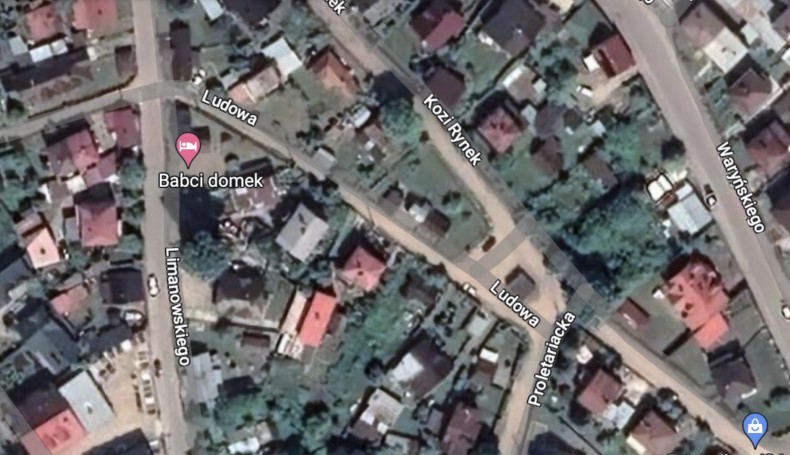790x455 pixels.
Task: Tap the blue shopping bag marker
Action: pos(755,427)
